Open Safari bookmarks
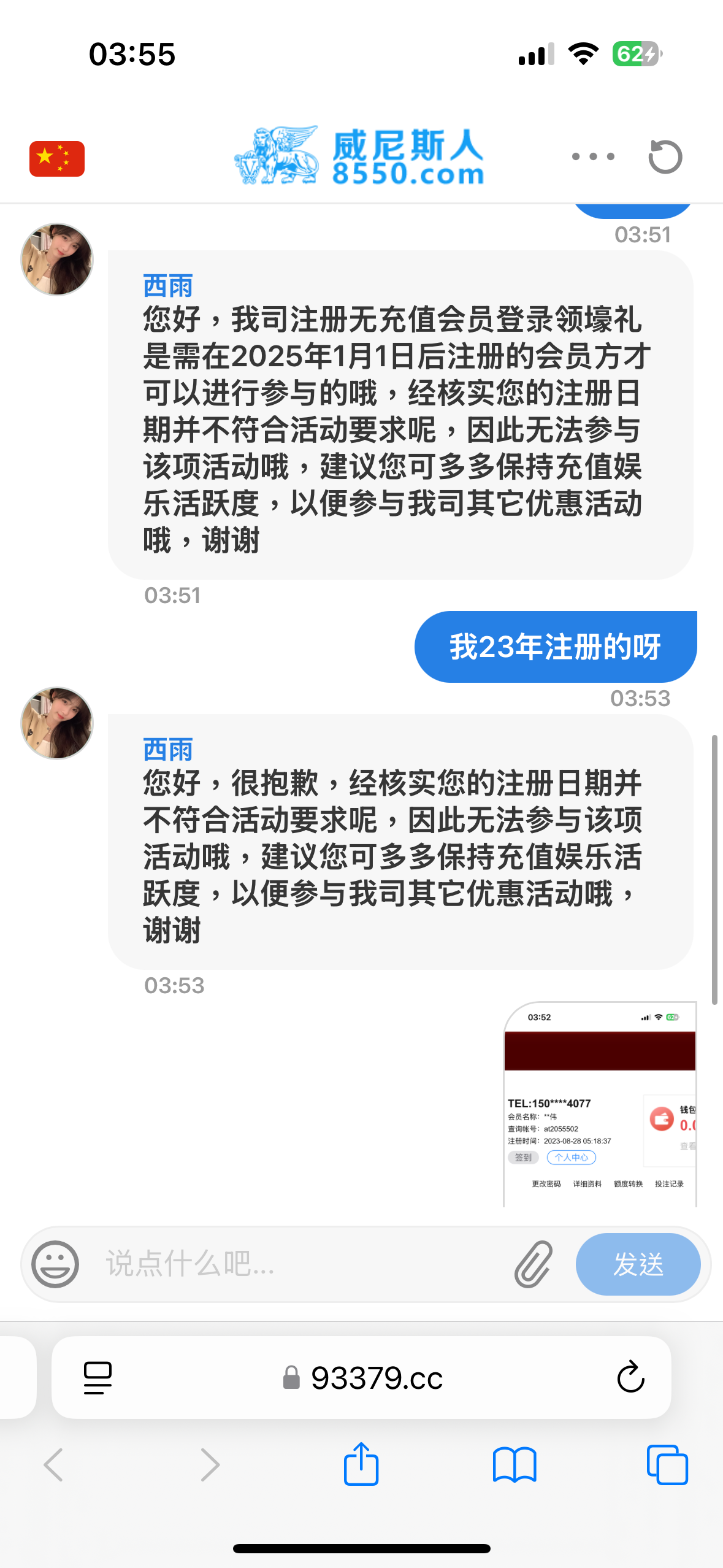Viewport: 723px width, 1568px height. tap(514, 1465)
